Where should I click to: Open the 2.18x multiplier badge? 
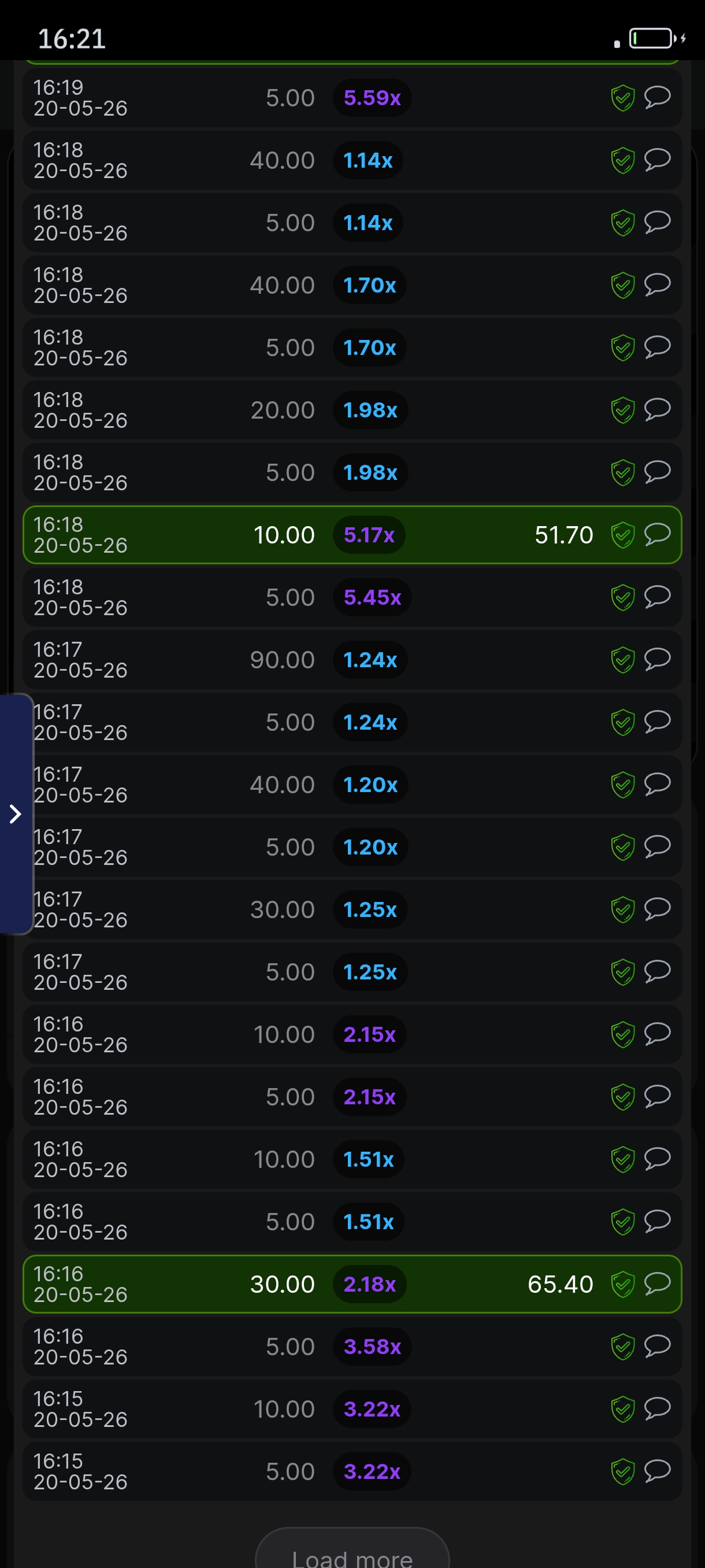(370, 1284)
